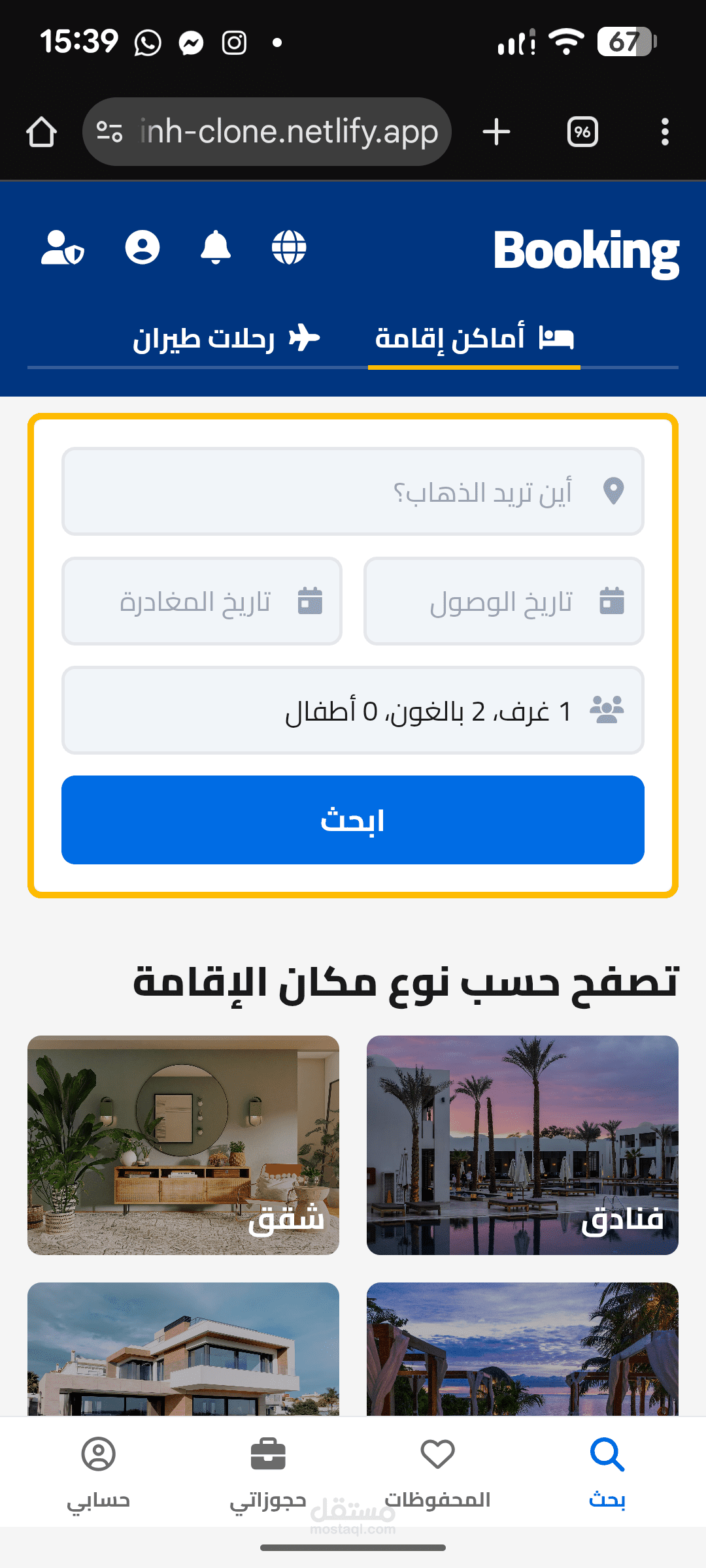Open a new browser tab

click(x=496, y=132)
